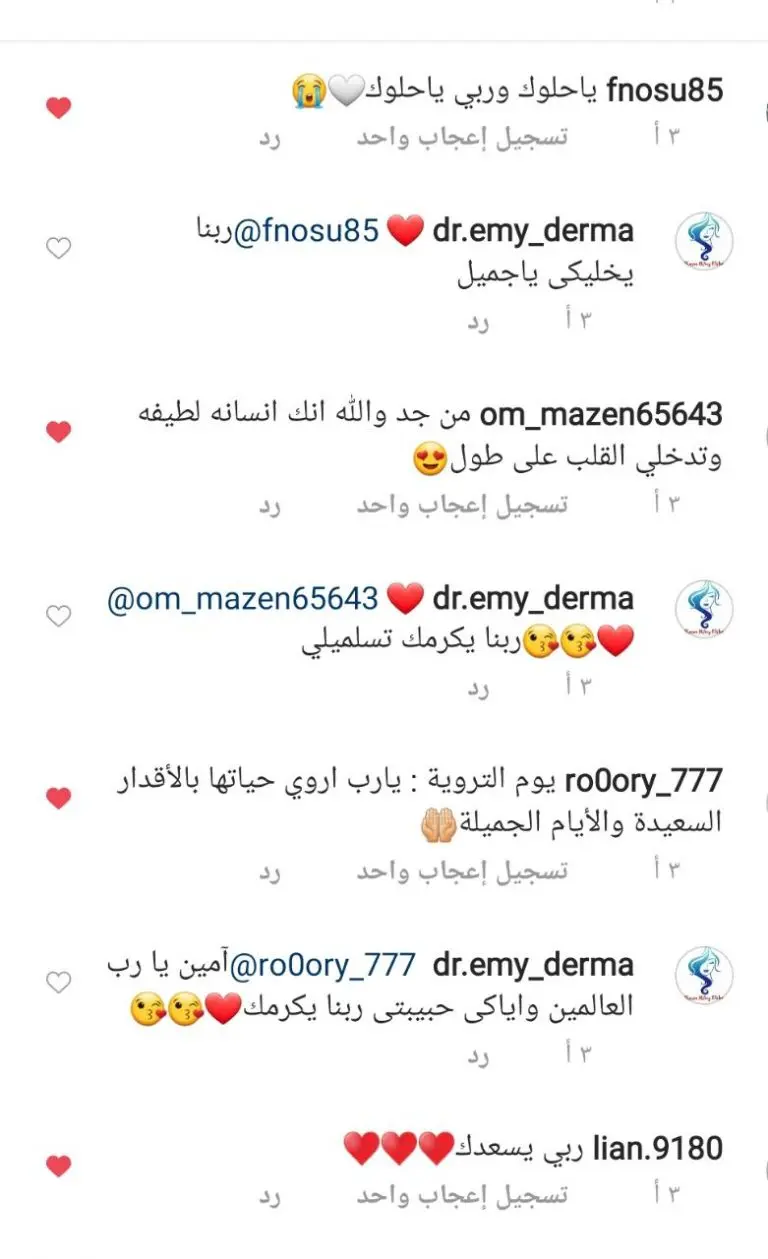Unlike the comment by ro0ory_777
768x1259 pixels.
click(x=59, y=798)
